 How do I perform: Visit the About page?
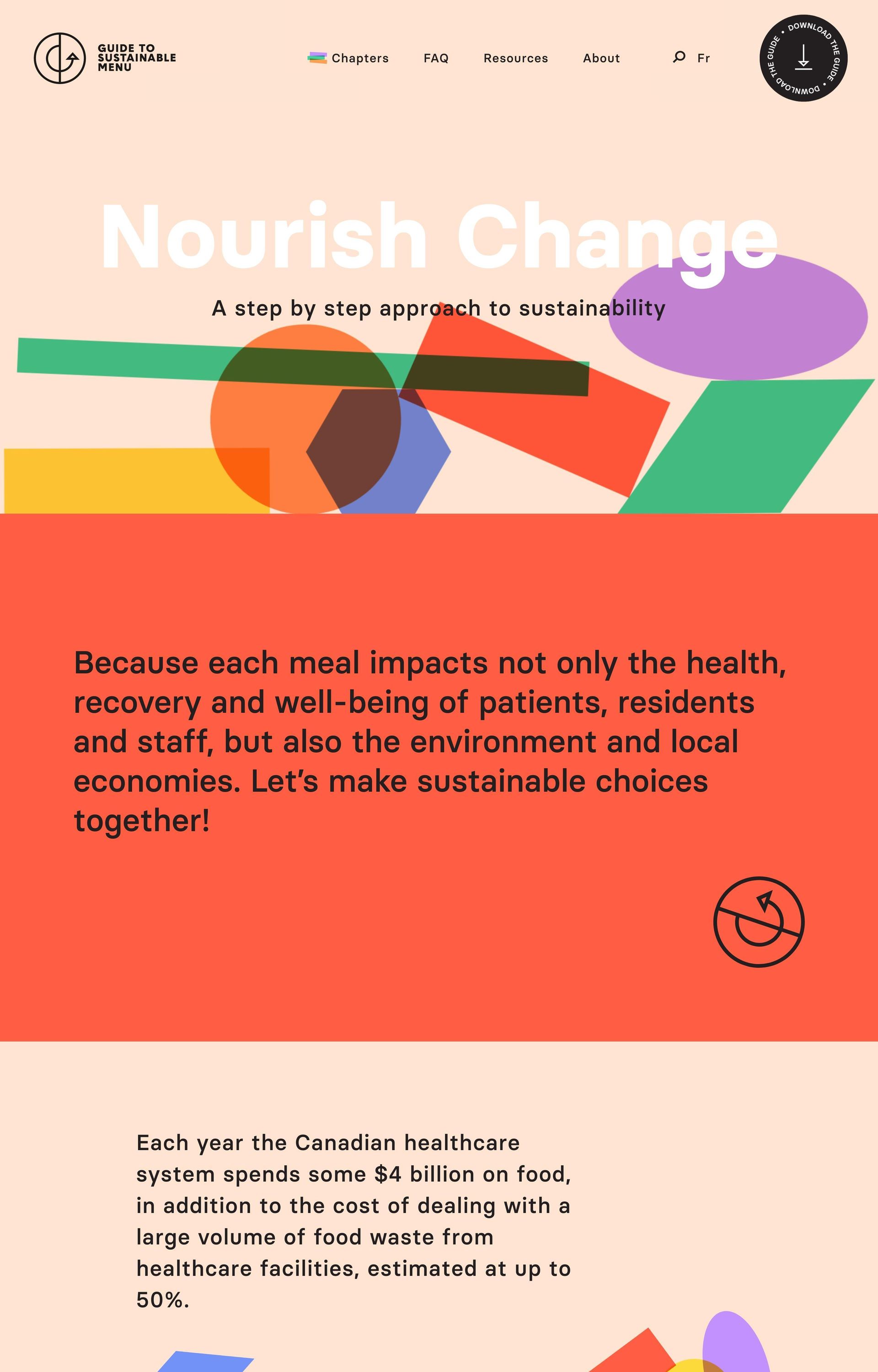pos(601,58)
